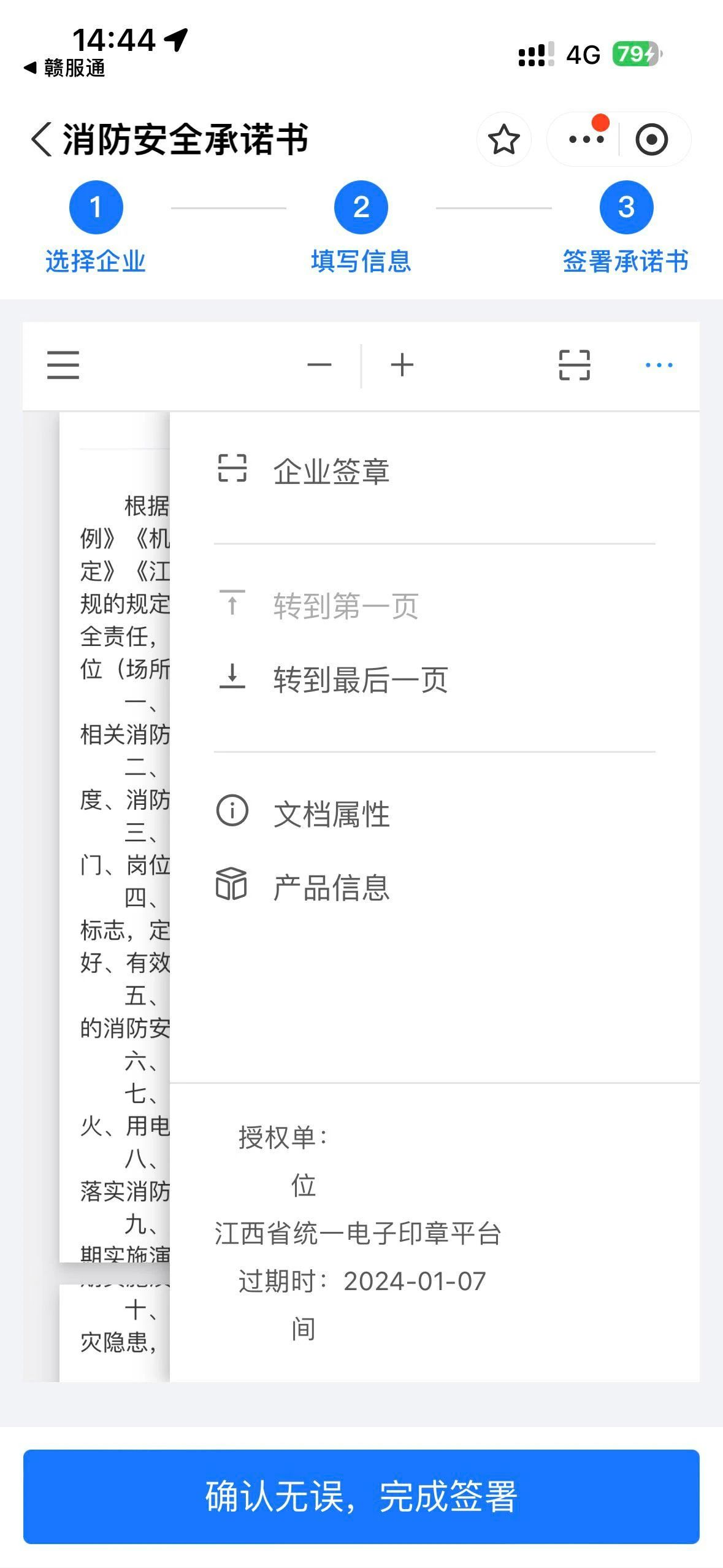
Task: Return to 赣服通 app via status bar
Action: (x=64, y=68)
